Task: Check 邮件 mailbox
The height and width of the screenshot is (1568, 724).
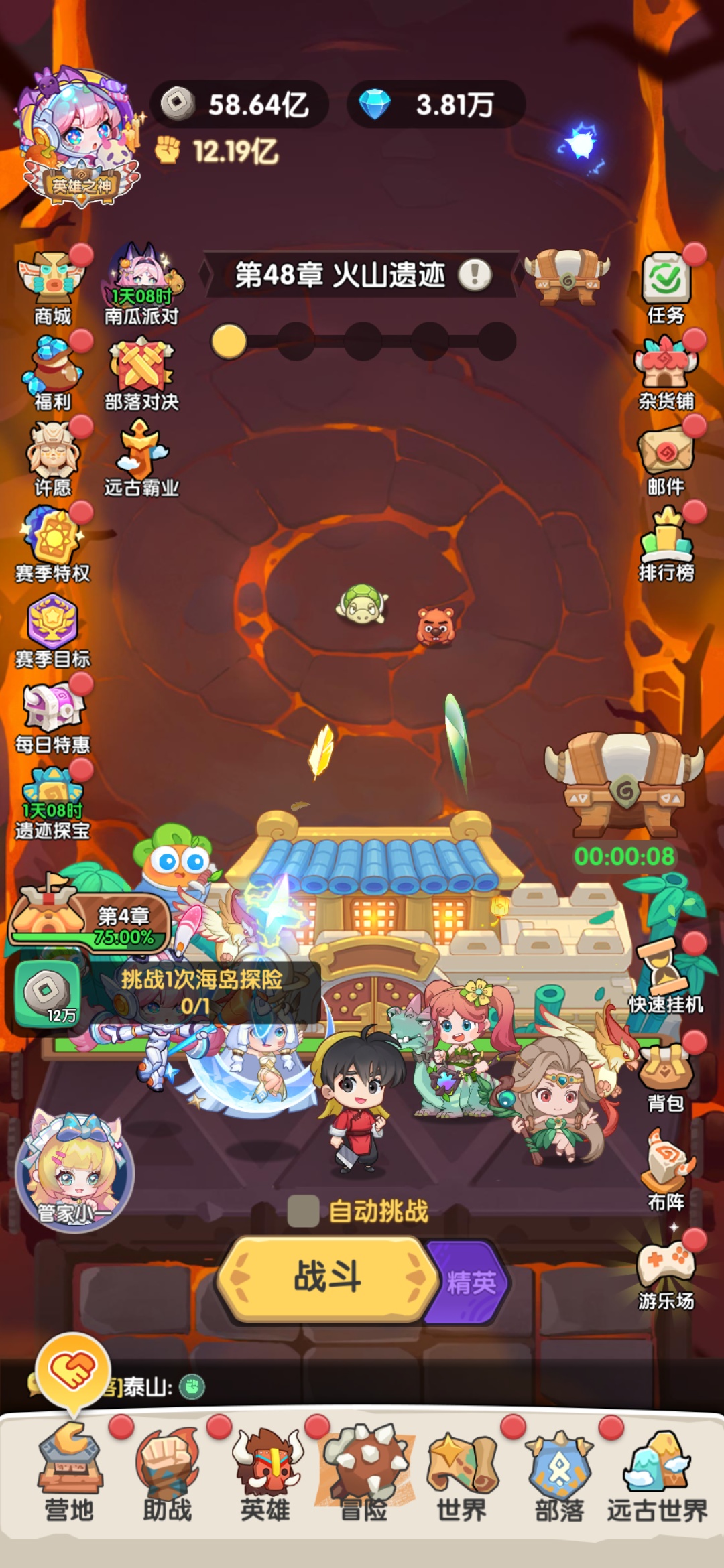Action: pos(666,459)
